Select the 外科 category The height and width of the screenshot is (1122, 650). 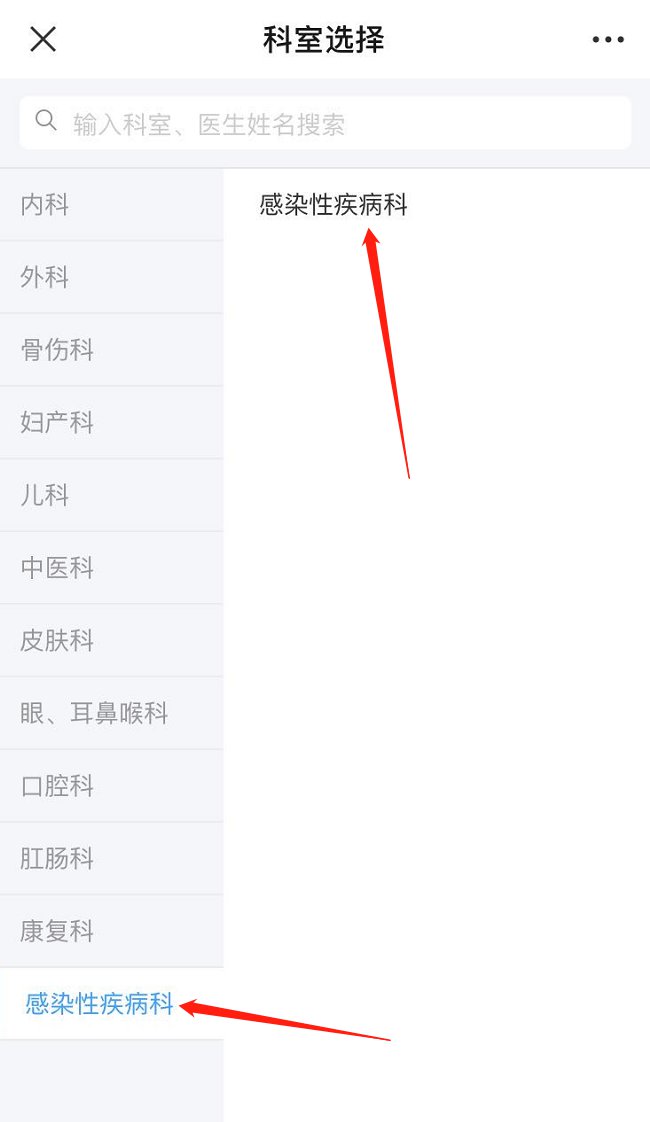110,277
